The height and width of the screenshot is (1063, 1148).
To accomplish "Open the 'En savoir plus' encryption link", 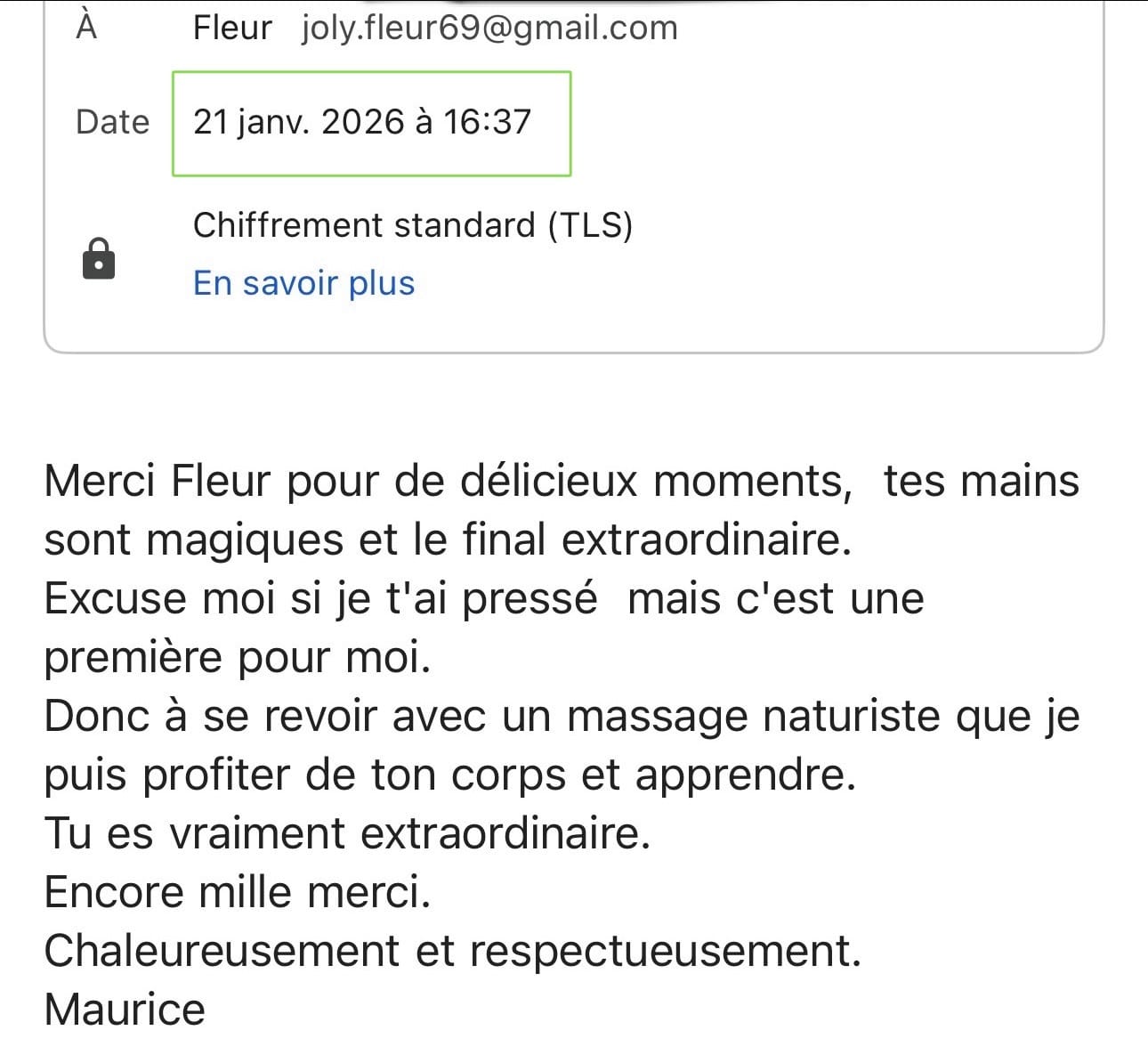I will coord(303,283).
